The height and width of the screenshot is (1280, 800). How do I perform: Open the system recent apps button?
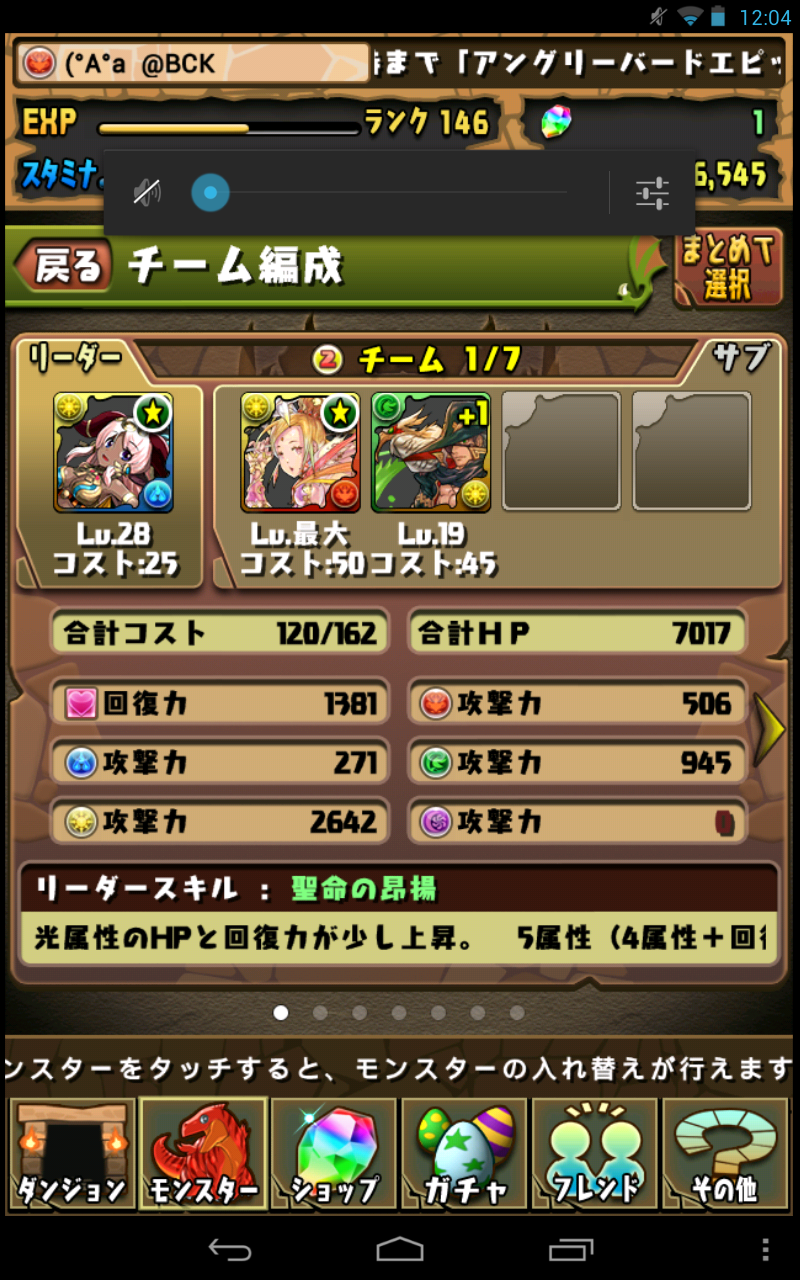coord(571,1248)
